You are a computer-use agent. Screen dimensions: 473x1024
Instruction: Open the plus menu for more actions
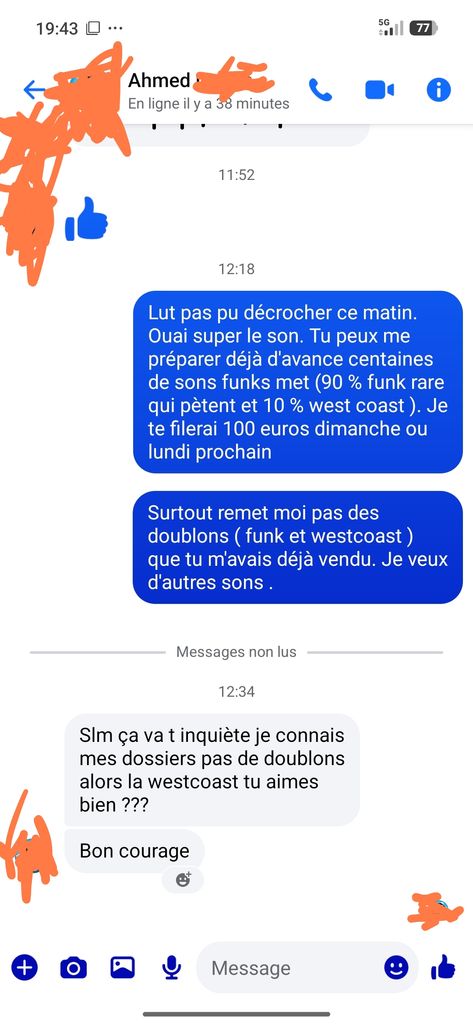pyautogui.click(x=25, y=967)
